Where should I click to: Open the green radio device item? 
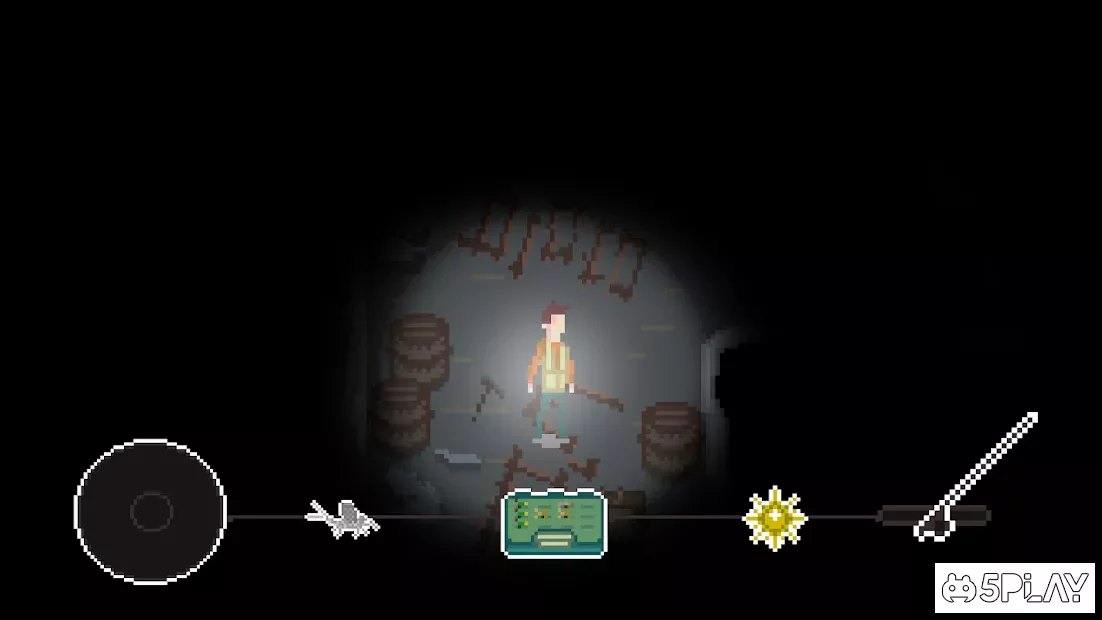click(554, 523)
